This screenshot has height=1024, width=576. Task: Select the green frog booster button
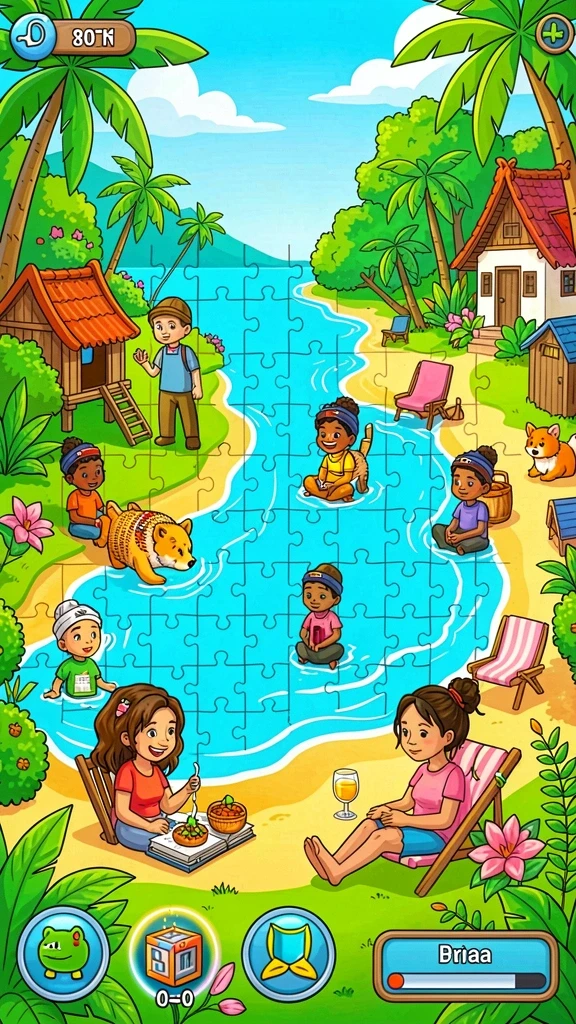click(x=63, y=953)
